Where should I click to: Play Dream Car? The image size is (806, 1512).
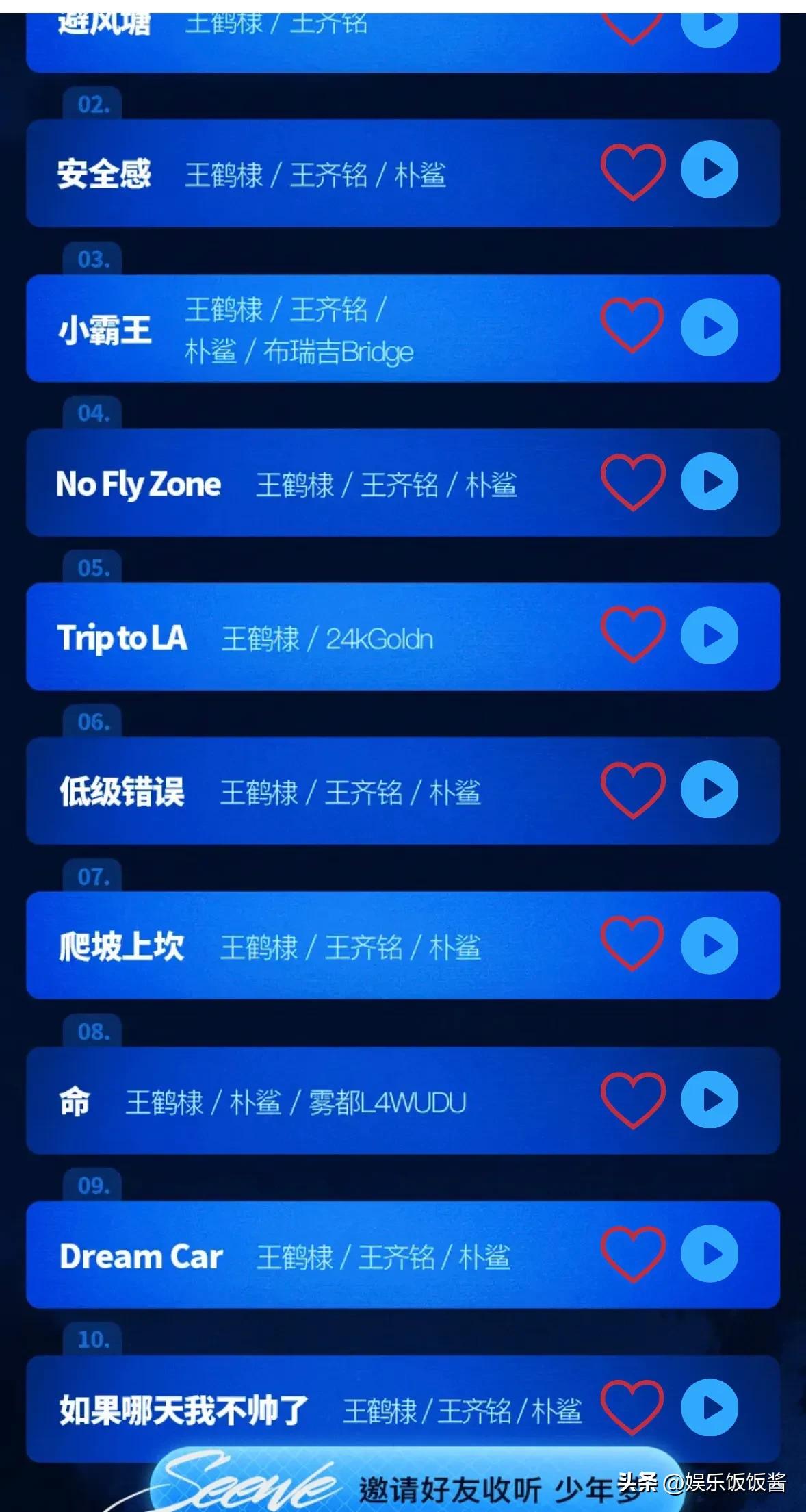(x=708, y=1254)
